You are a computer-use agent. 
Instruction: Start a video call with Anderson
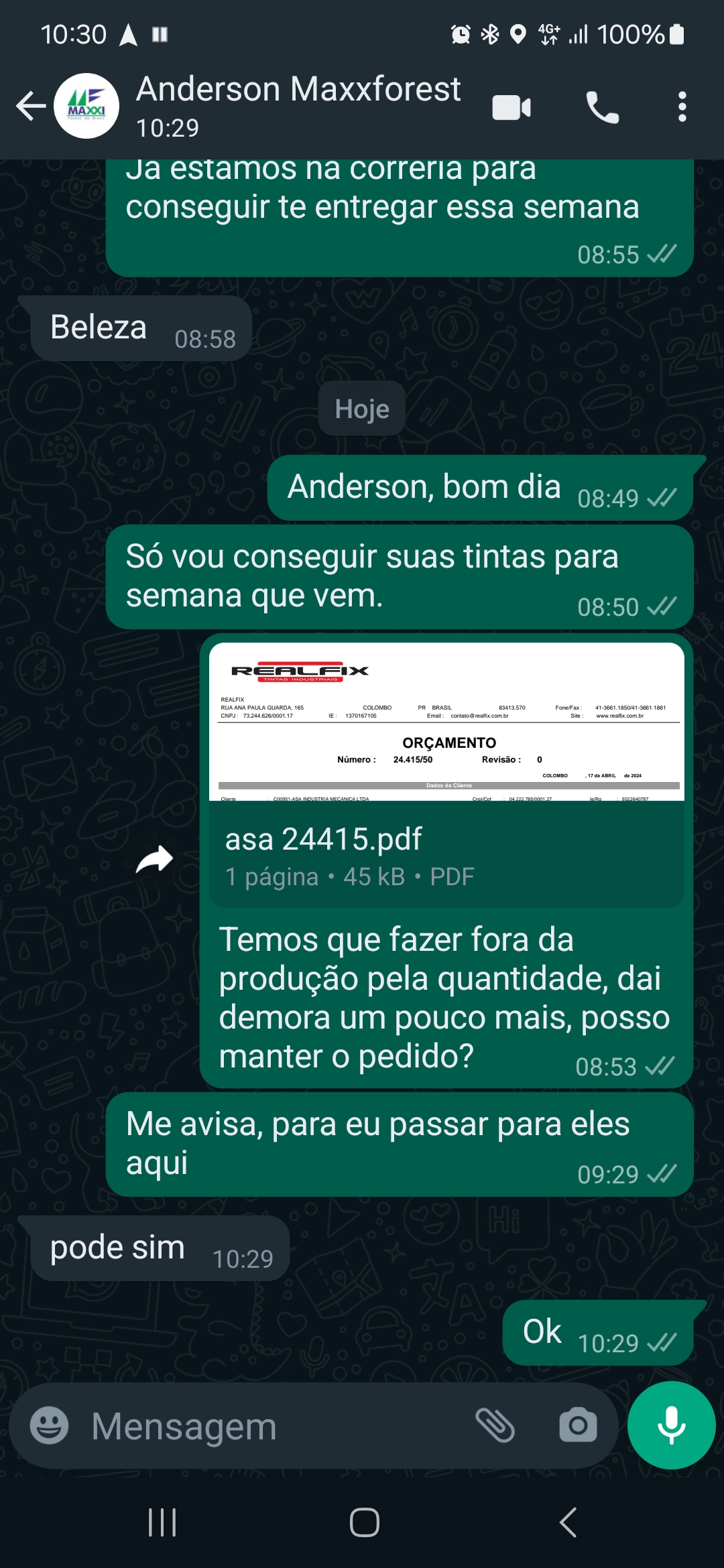pos(511,107)
